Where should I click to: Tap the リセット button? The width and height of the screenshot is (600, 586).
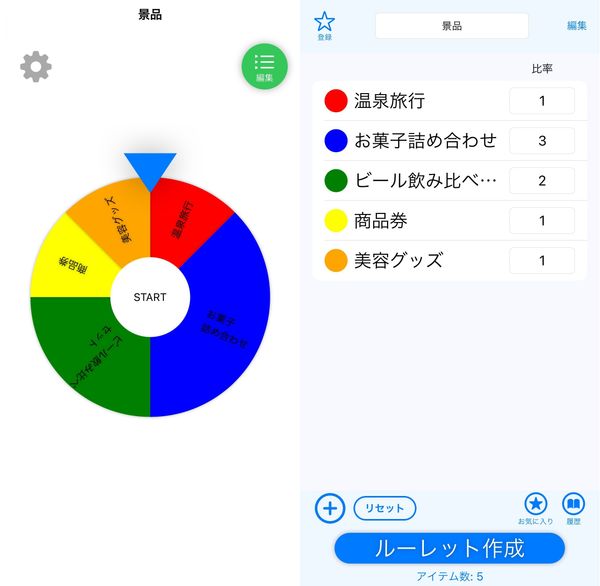385,508
